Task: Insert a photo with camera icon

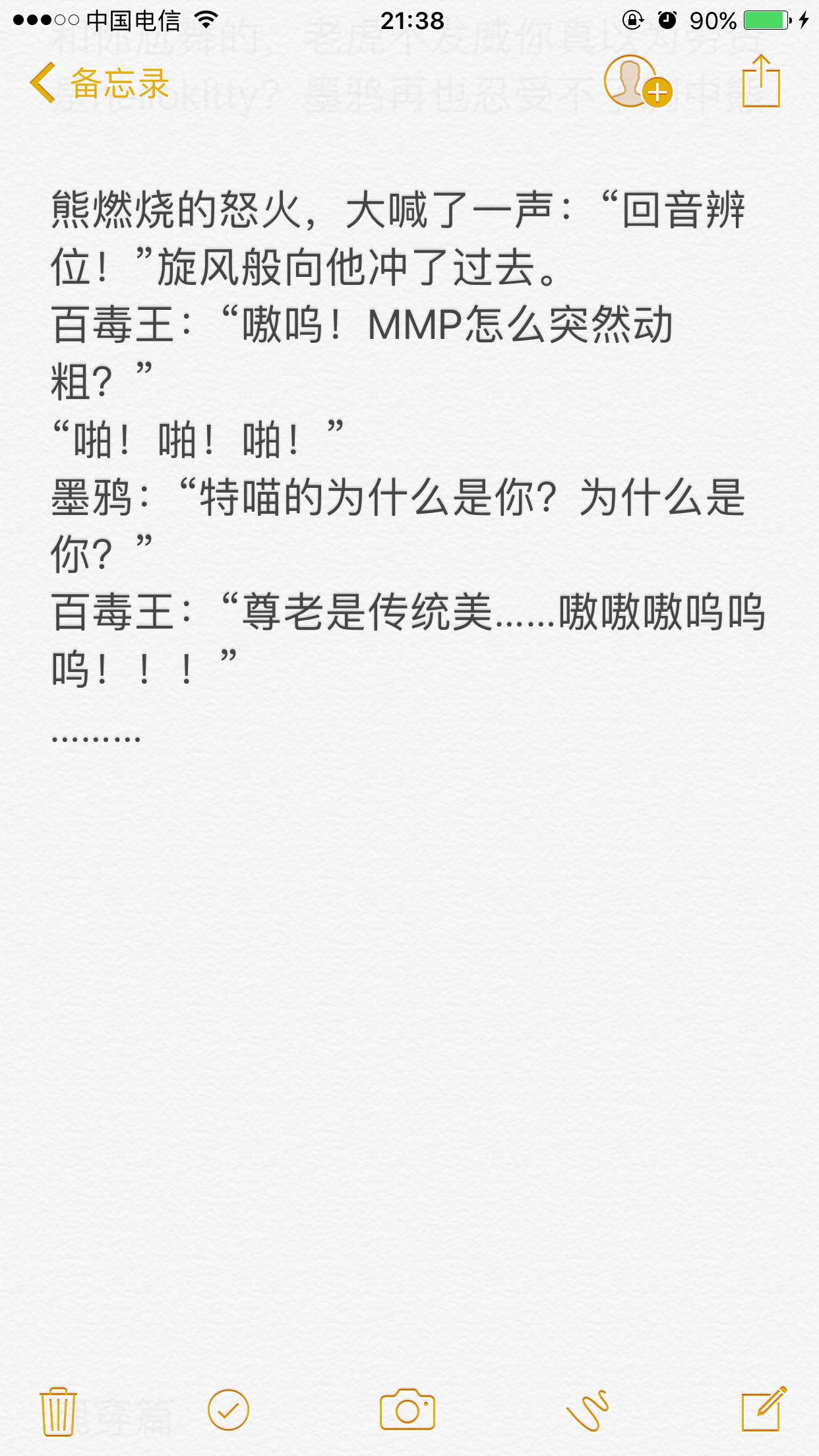Action: (408, 1410)
